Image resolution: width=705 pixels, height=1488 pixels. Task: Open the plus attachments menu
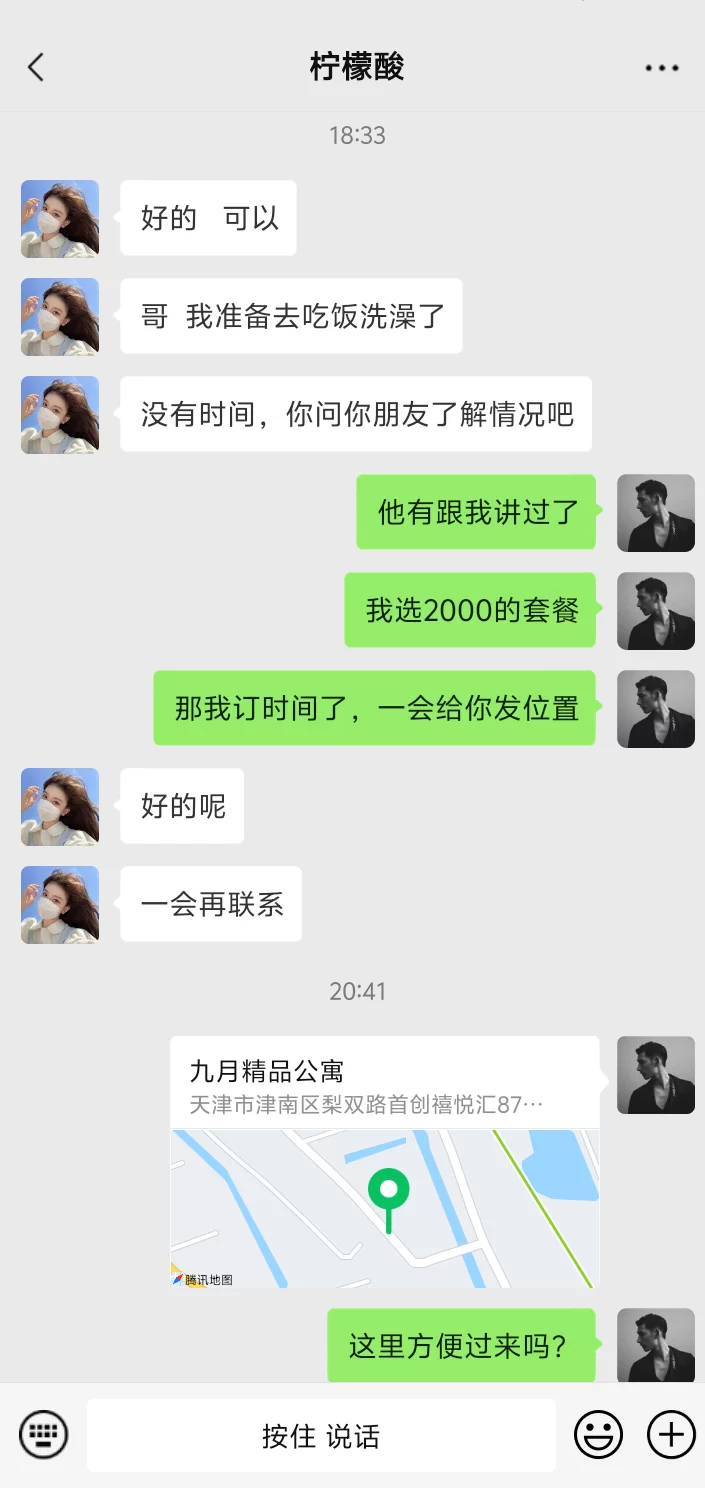[670, 1435]
